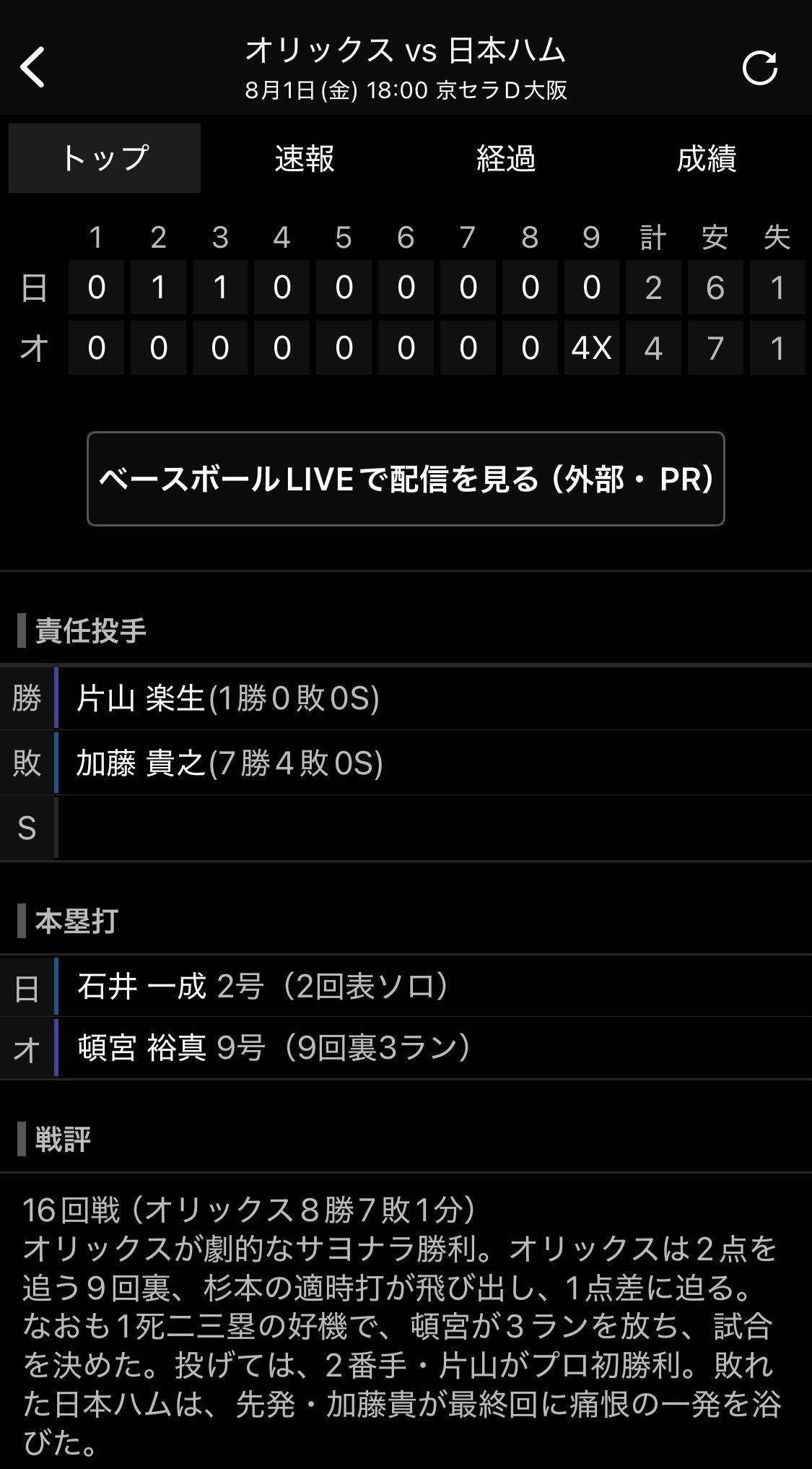The height and width of the screenshot is (1469, 812).
Task: View the 成績 tab
Action: [x=707, y=158]
